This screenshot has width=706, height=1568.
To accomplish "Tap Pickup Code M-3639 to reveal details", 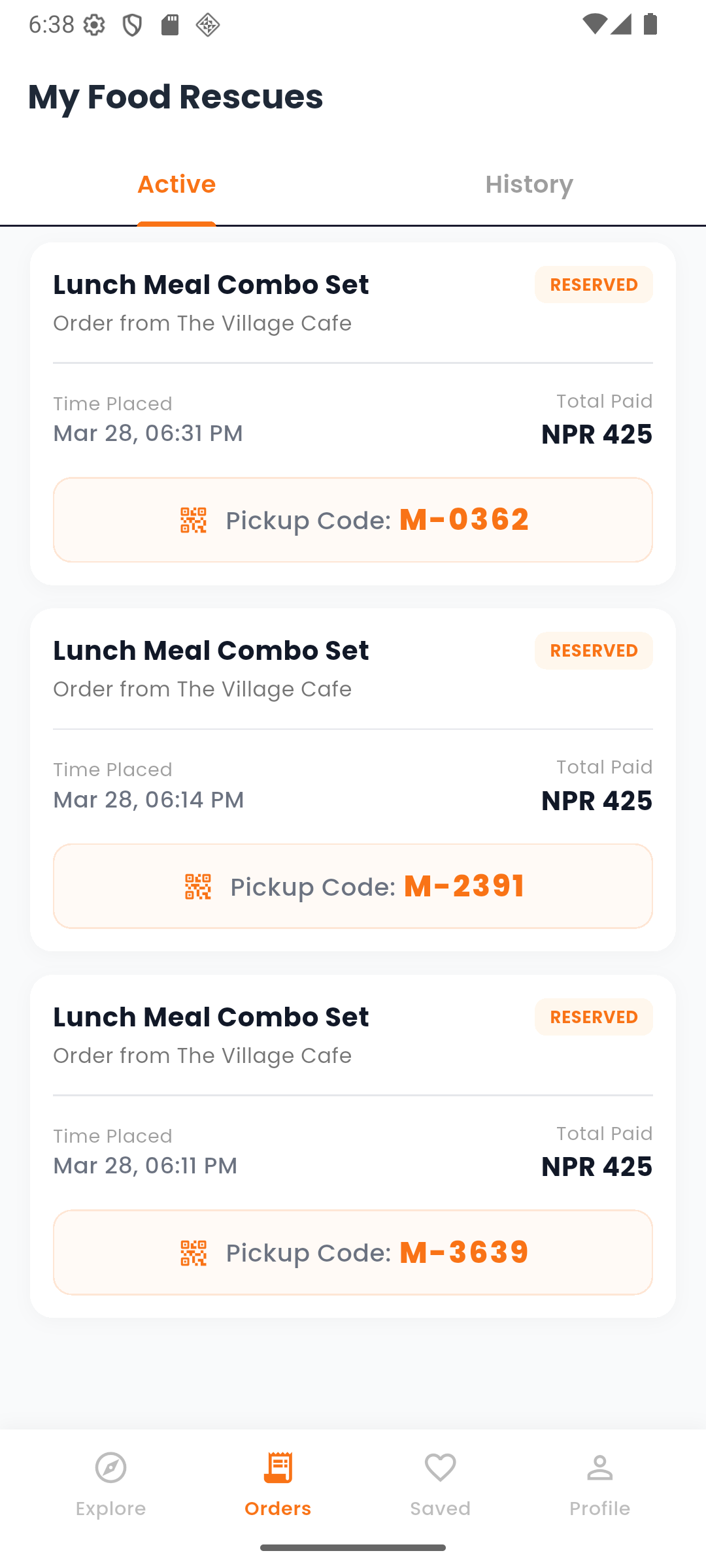I will (x=353, y=1252).
